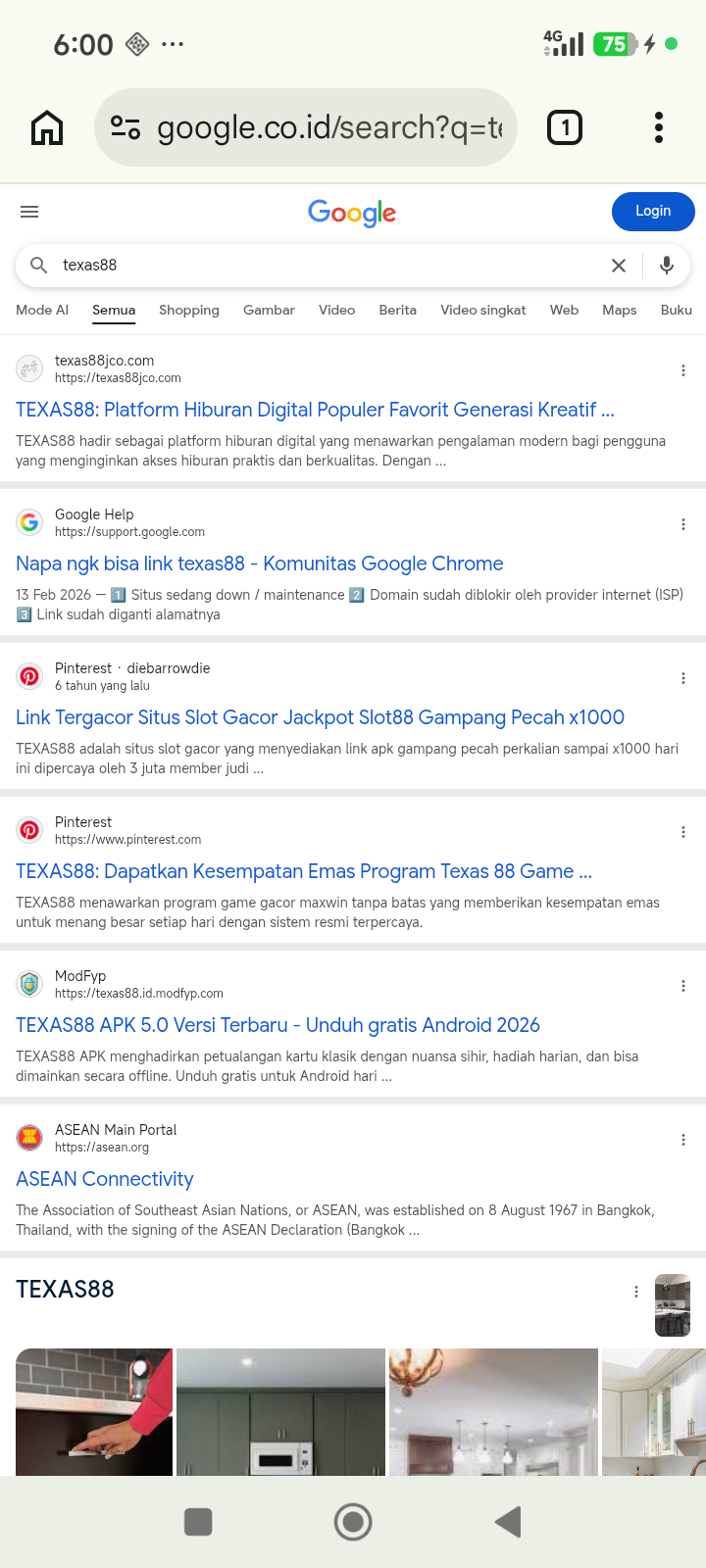Viewport: 706px width, 1568px height.
Task: Open more options for the ModFyp result
Action: pyautogui.click(x=683, y=986)
